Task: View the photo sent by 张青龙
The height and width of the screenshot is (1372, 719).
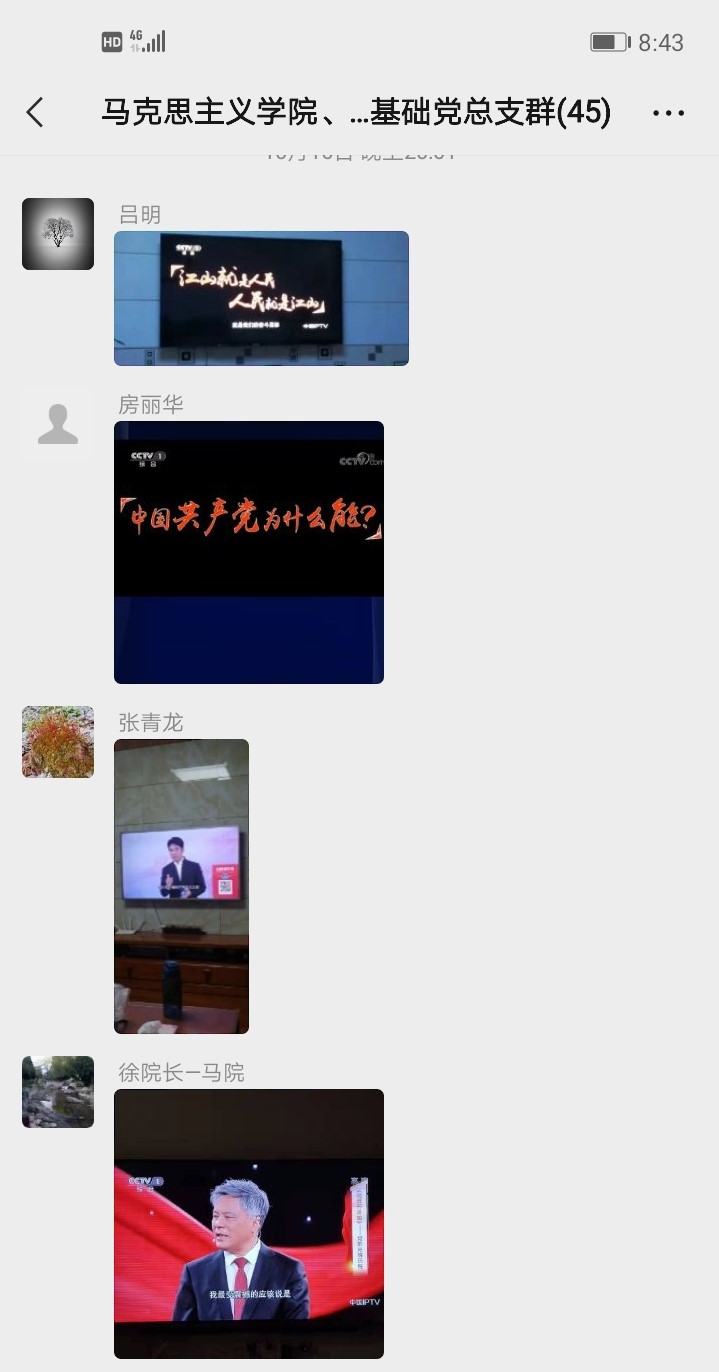Action: pyautogui.click(x=181, y=886)
